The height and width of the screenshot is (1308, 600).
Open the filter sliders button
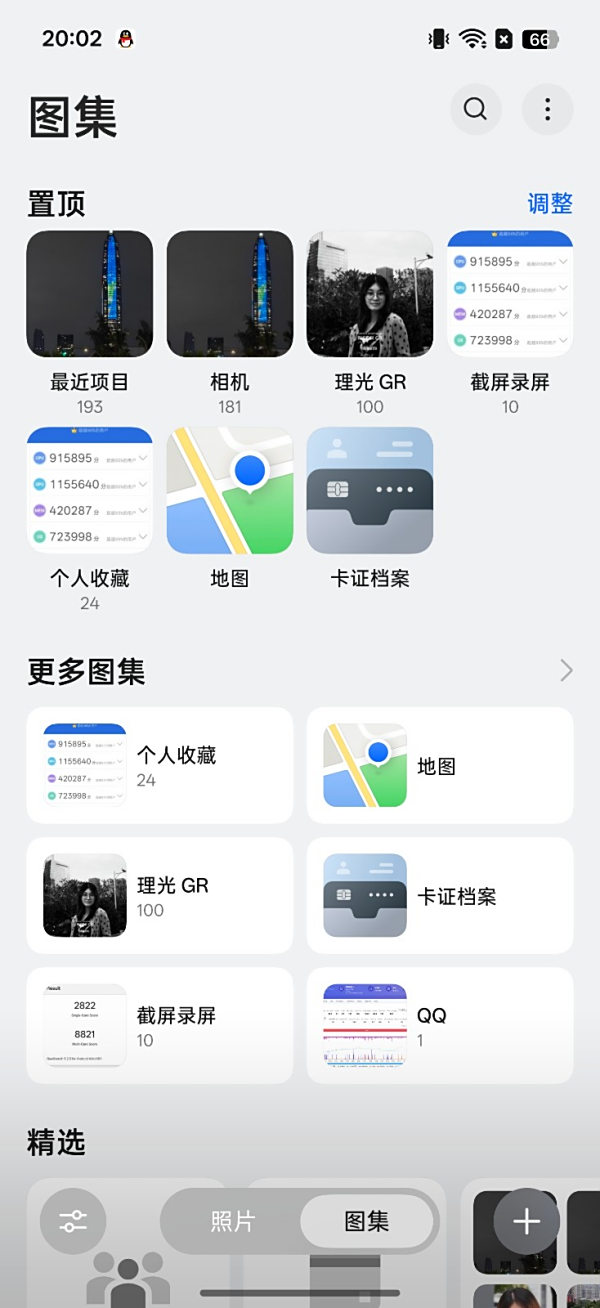(73, 1221)
